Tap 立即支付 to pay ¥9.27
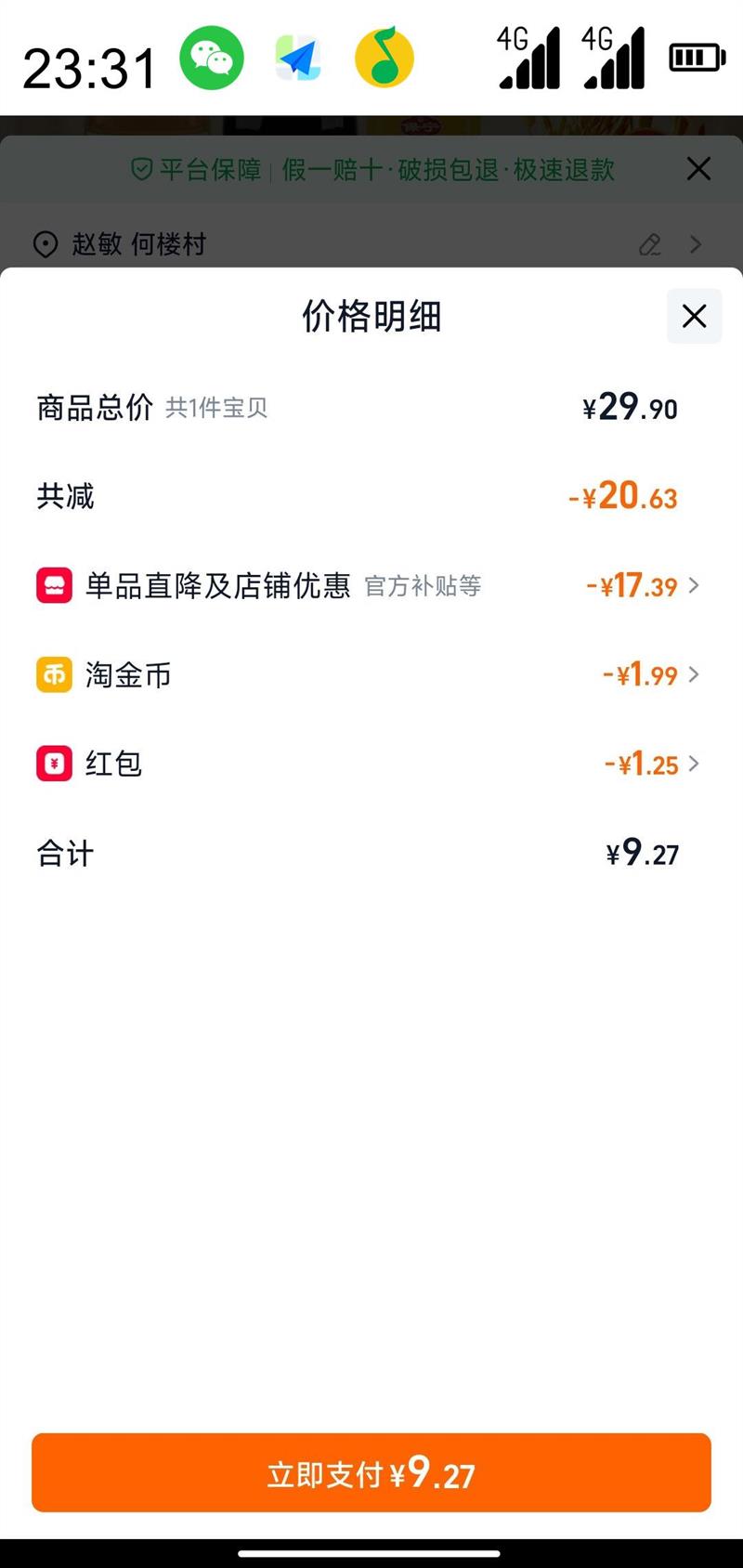 click(x=371, y=1473)
